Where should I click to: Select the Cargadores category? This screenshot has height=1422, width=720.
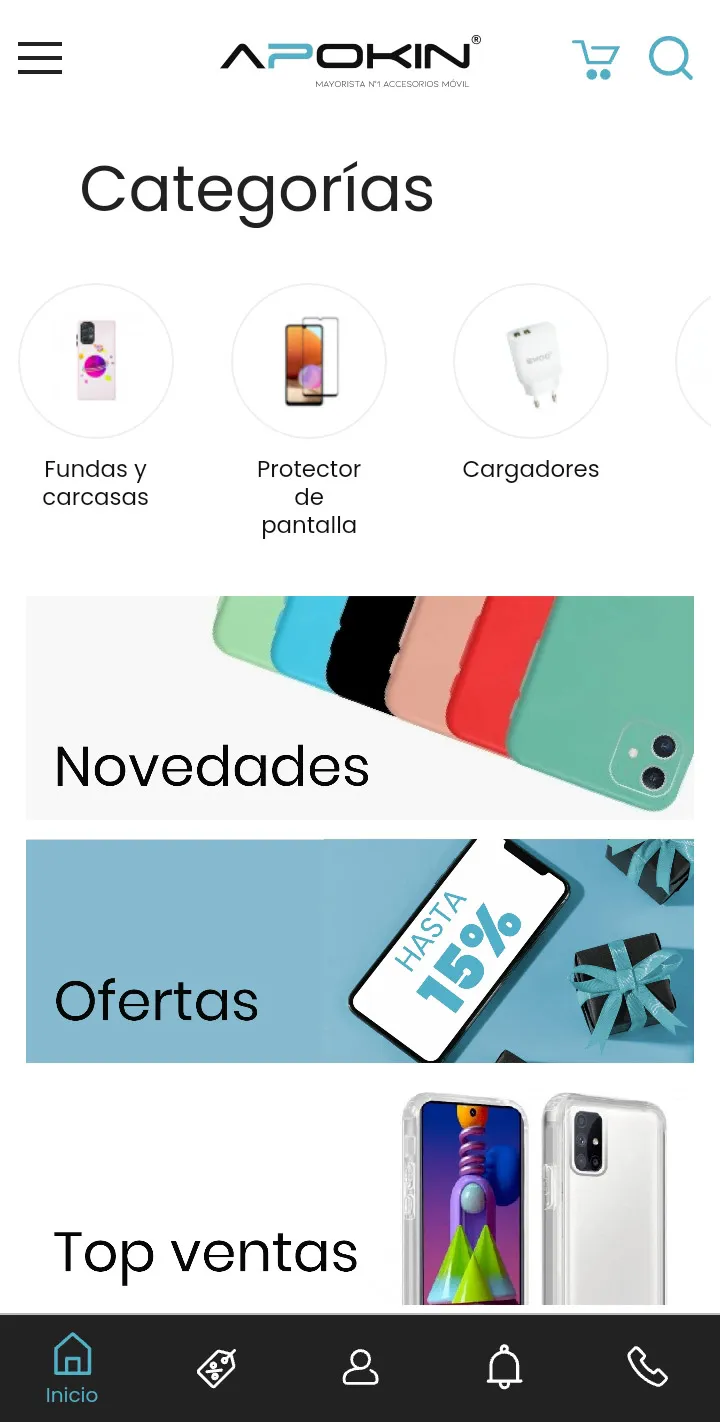pyautogui.click(x=531, y=362)
